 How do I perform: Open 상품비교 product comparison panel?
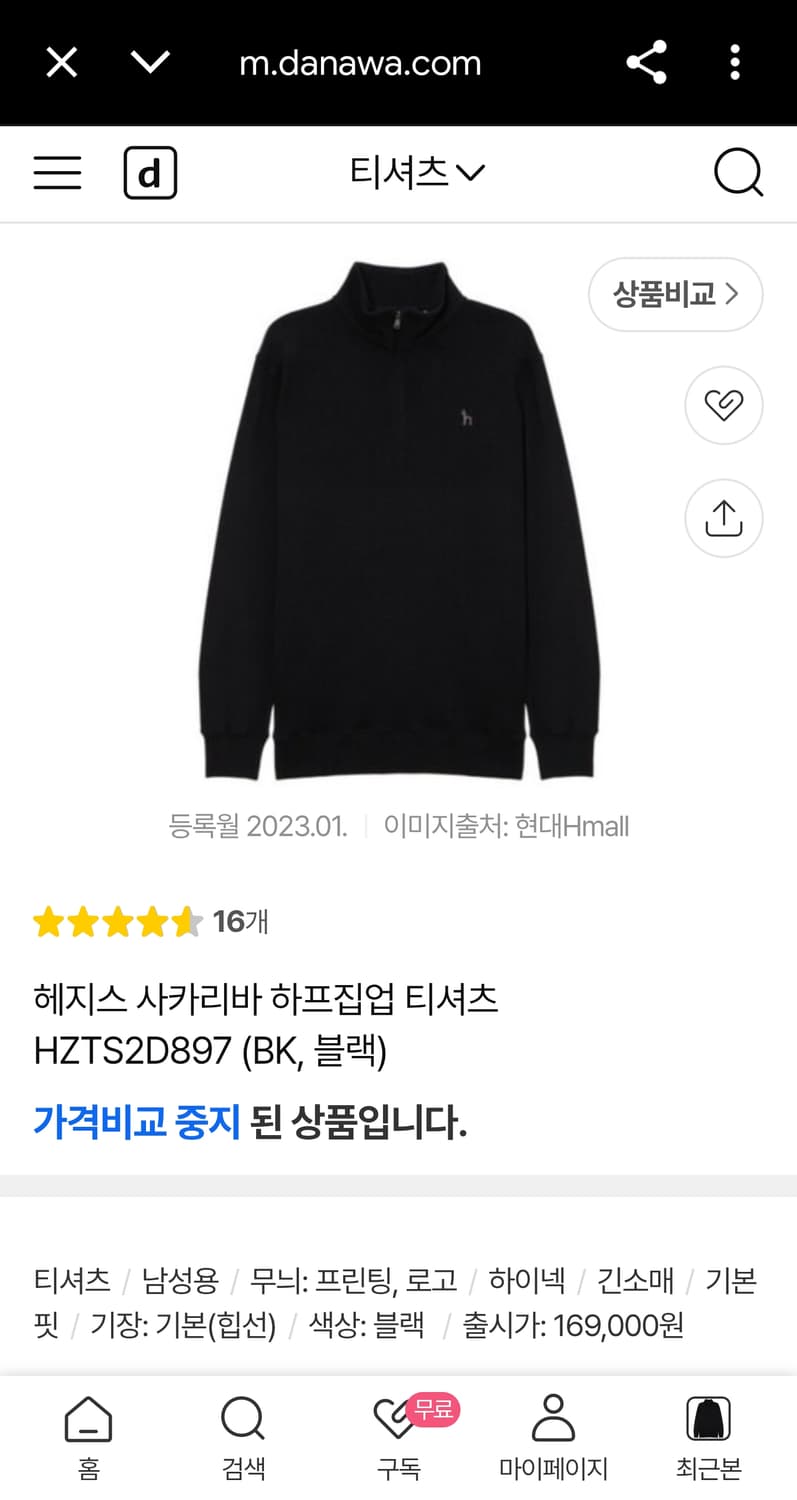coord(675,294)
